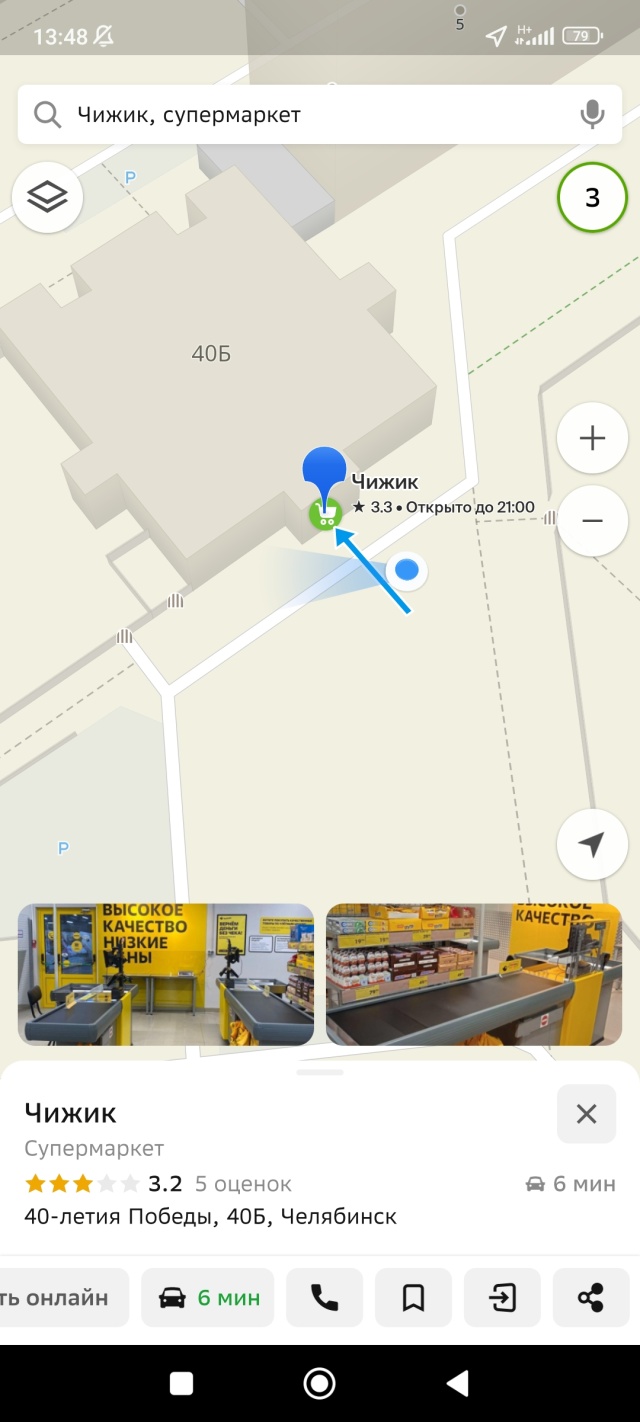
Task: Zoom out on the map
Action: [x=592, y=520]
